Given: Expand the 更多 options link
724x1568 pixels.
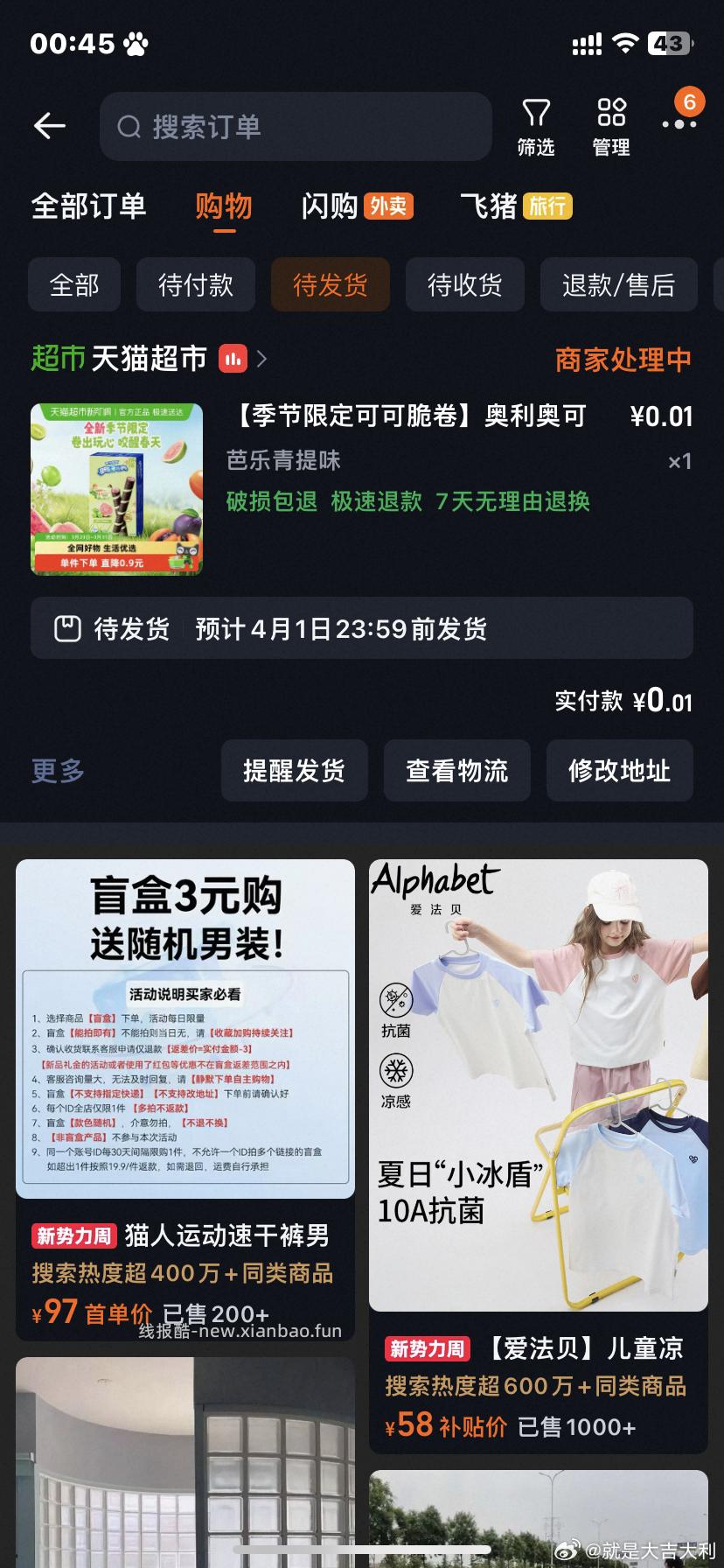Looking at the screenshot, I should click(56, 771).
